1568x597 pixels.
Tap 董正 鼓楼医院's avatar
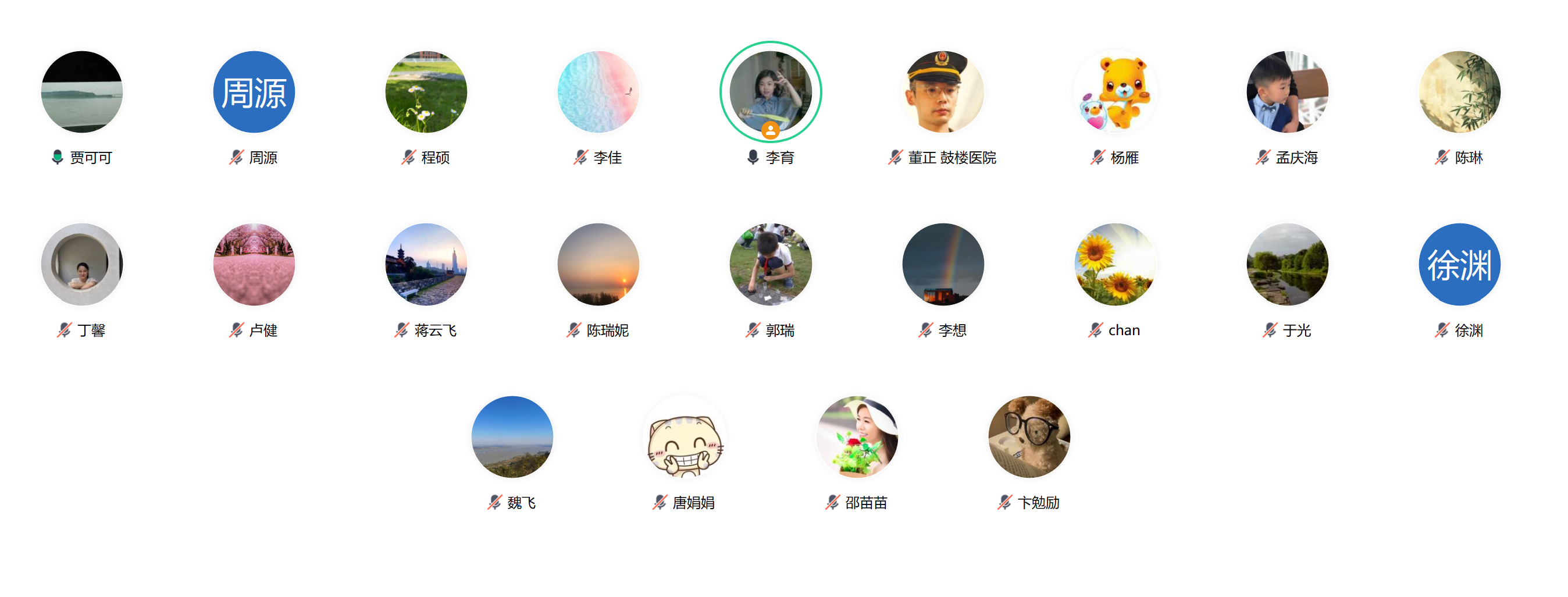coord(943,92)
